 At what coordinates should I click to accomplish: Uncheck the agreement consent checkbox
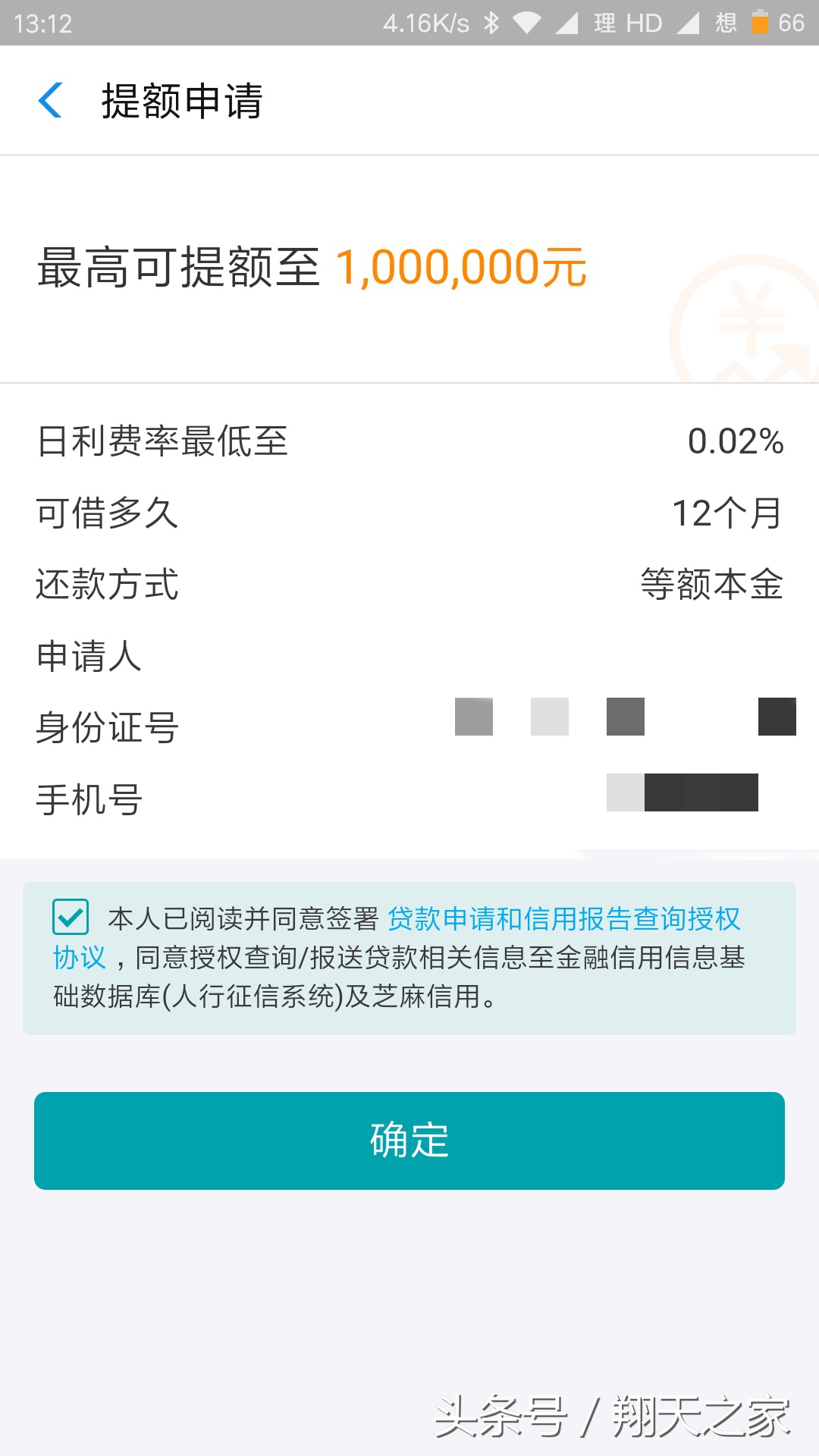pyautogui.click(x=71, y=918)
